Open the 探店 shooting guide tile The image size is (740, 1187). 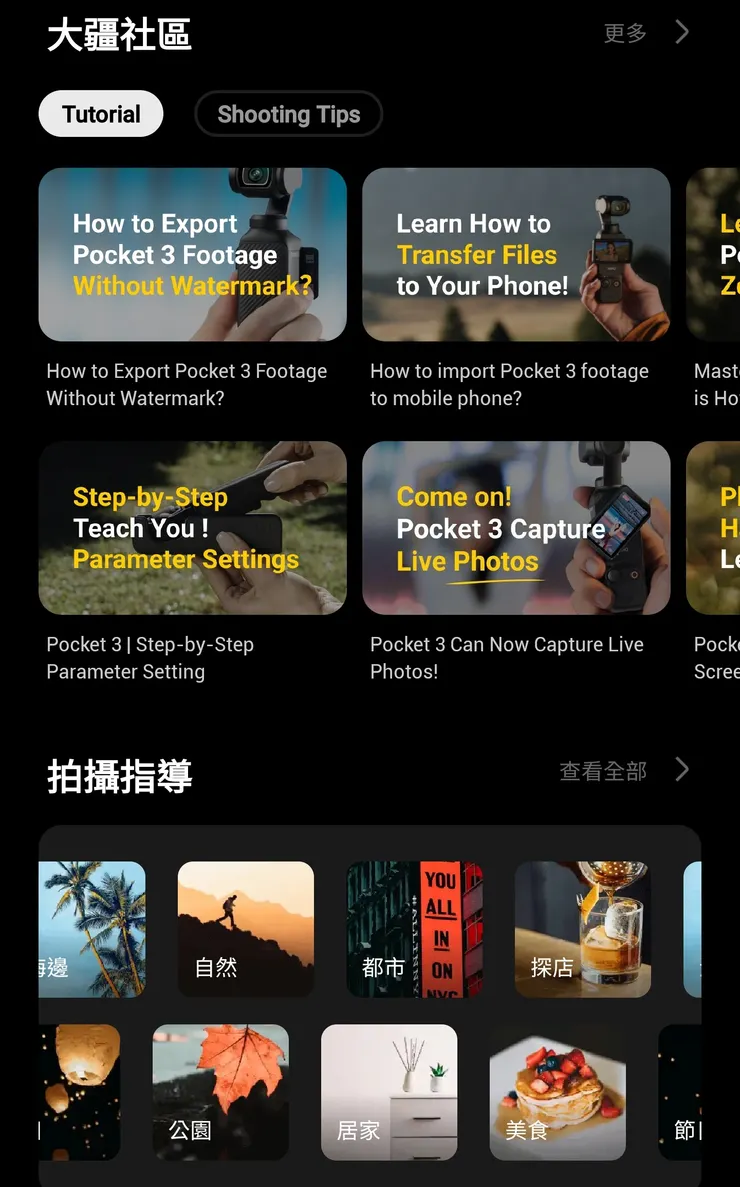pos(582,929)
